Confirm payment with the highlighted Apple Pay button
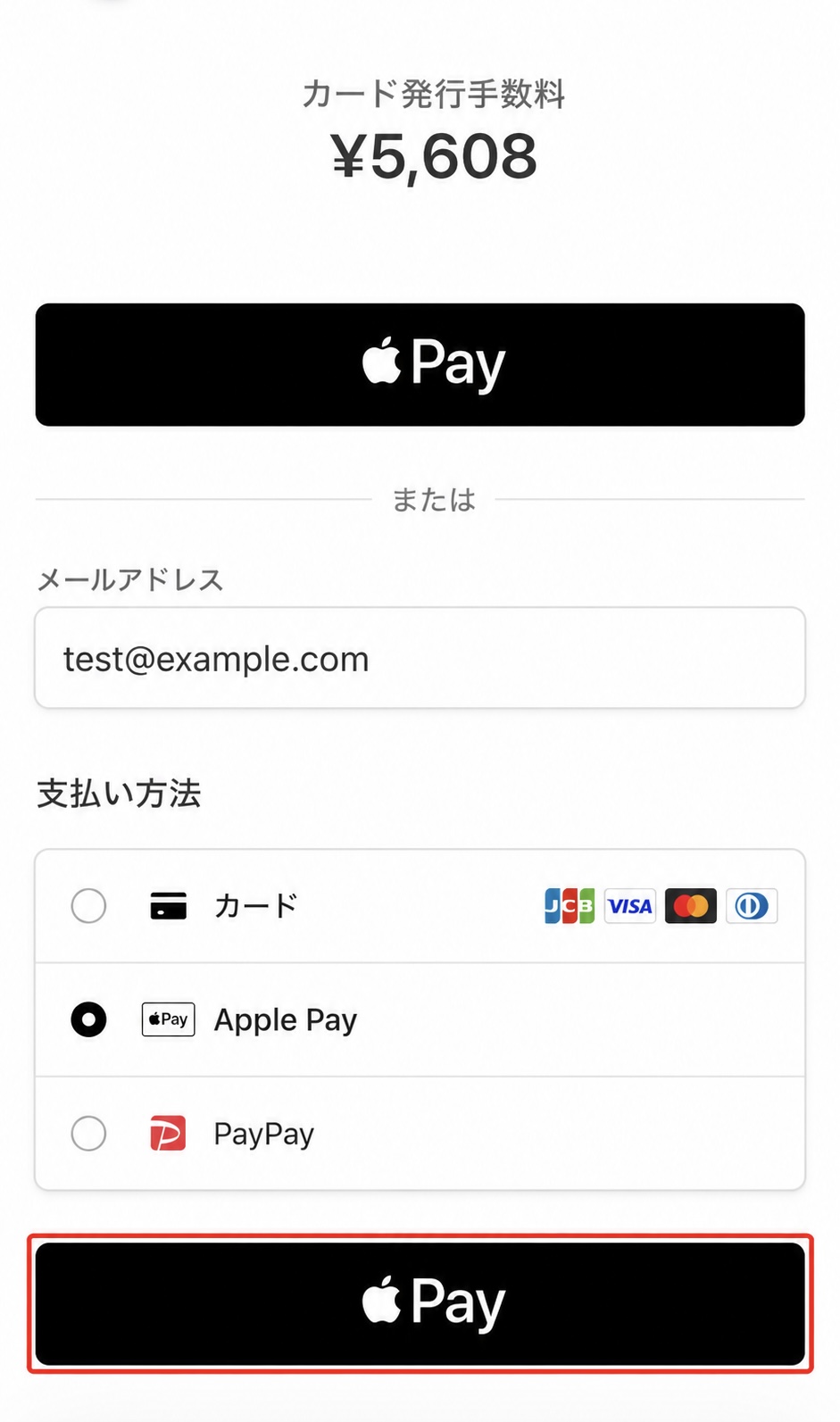Viewport: 840px width, 1422px height. 420,1303
